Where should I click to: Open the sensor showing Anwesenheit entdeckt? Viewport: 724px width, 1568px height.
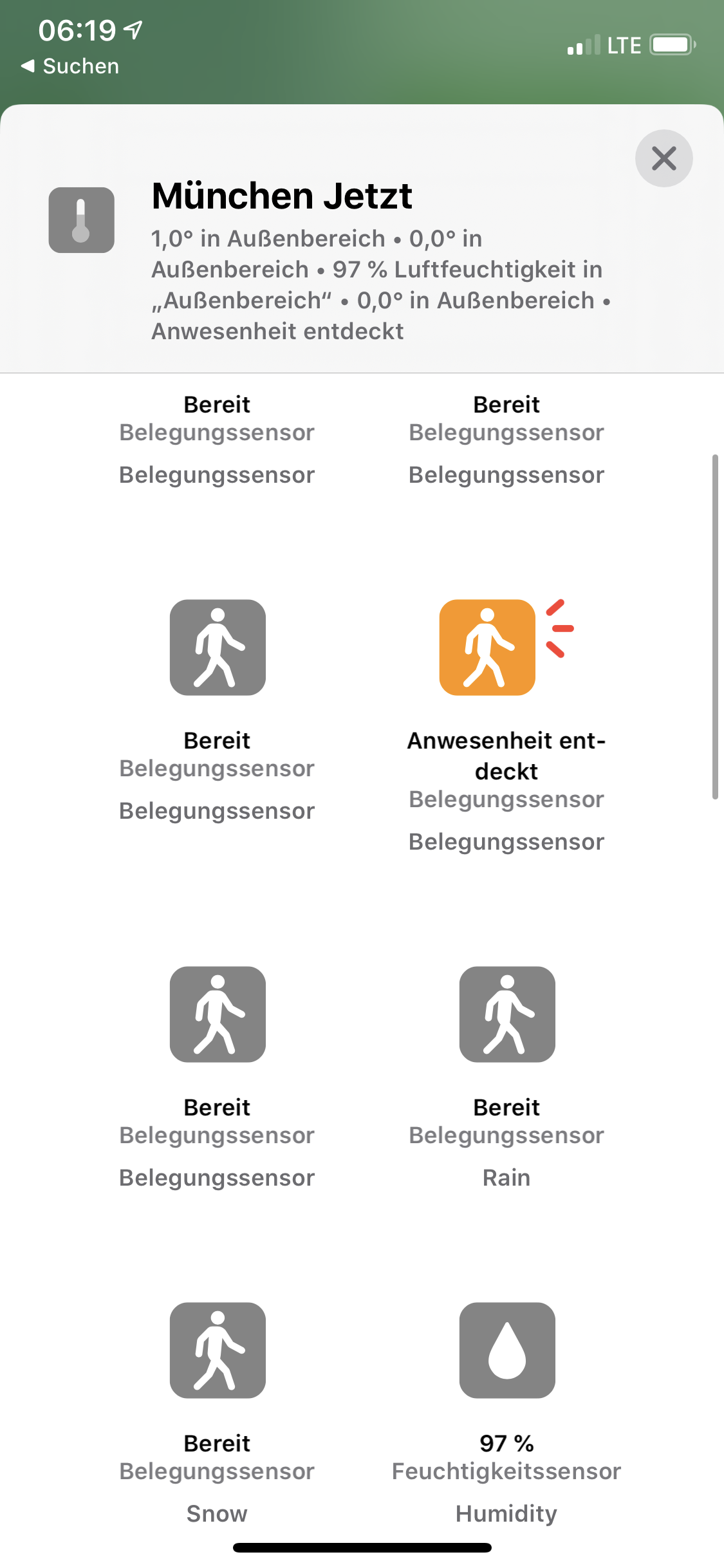(487, 648)
